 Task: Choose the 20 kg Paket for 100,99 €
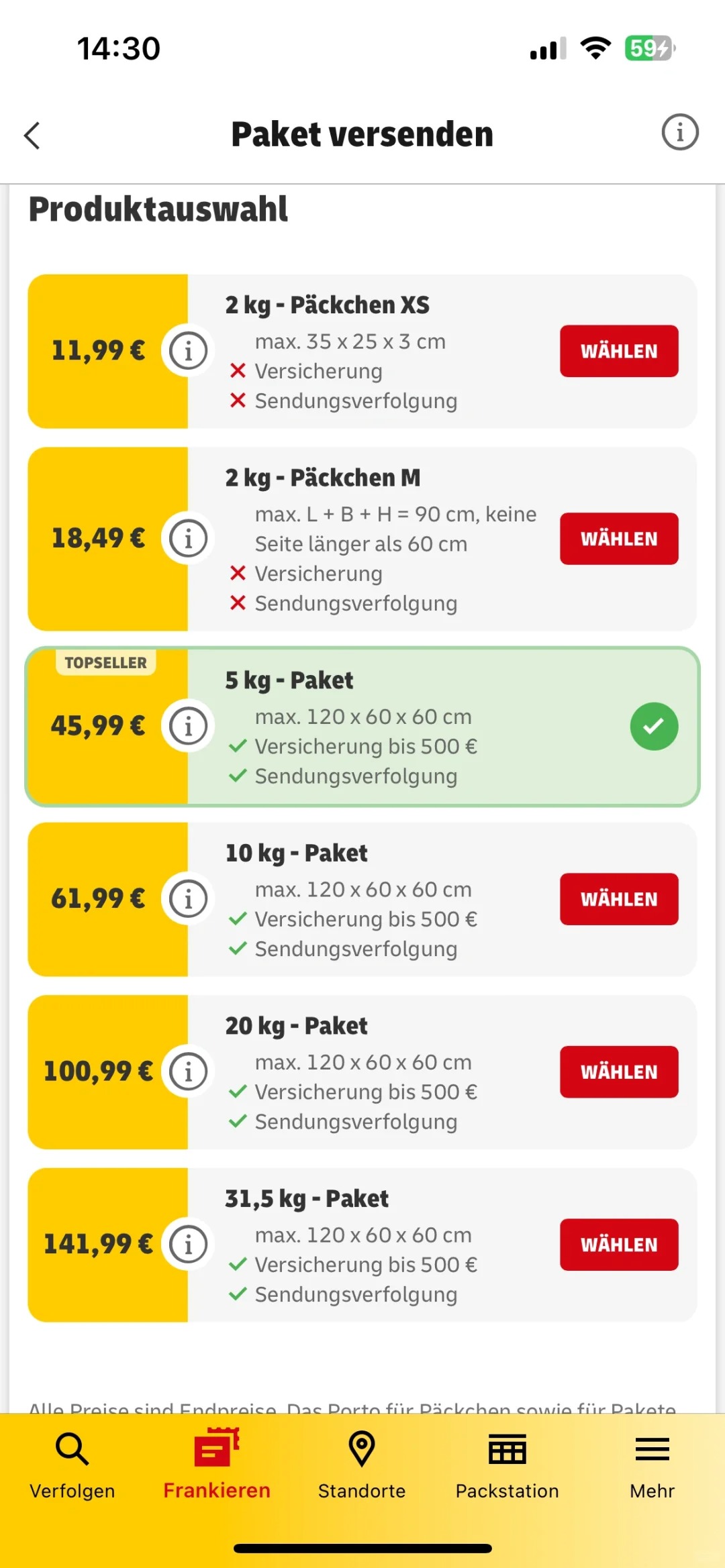(x=618, y=1072)
